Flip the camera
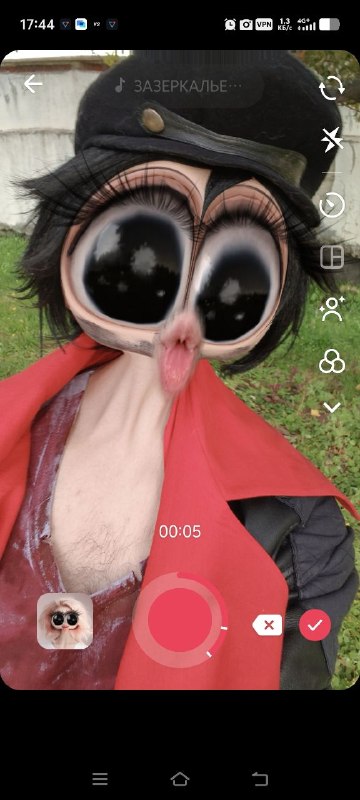 pyautogui.click(x=332, y=89)
